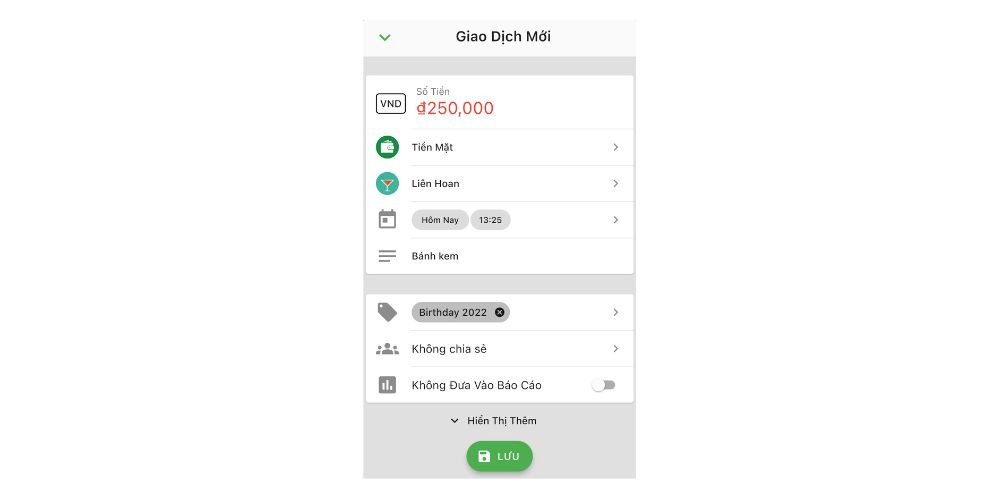Open the Không chia sẻ sharing option

[500, 349]
